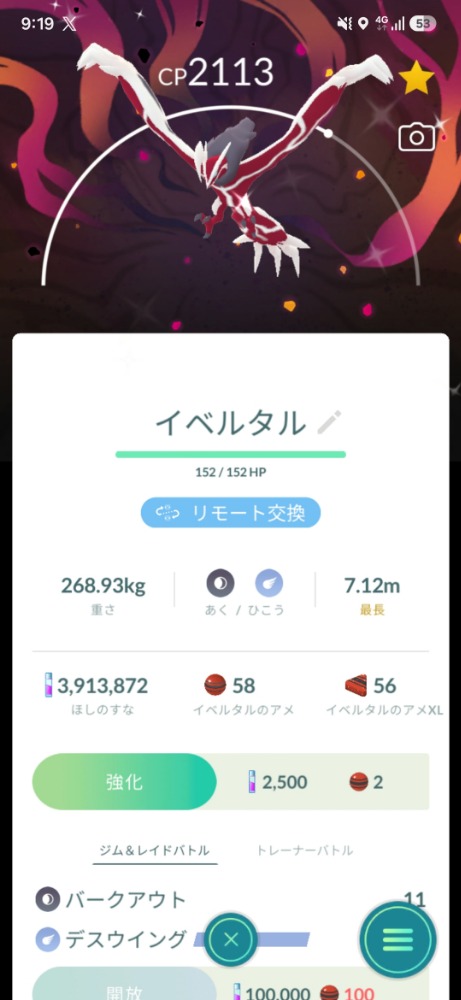Unlock a new move with 開放

(125, 985)
